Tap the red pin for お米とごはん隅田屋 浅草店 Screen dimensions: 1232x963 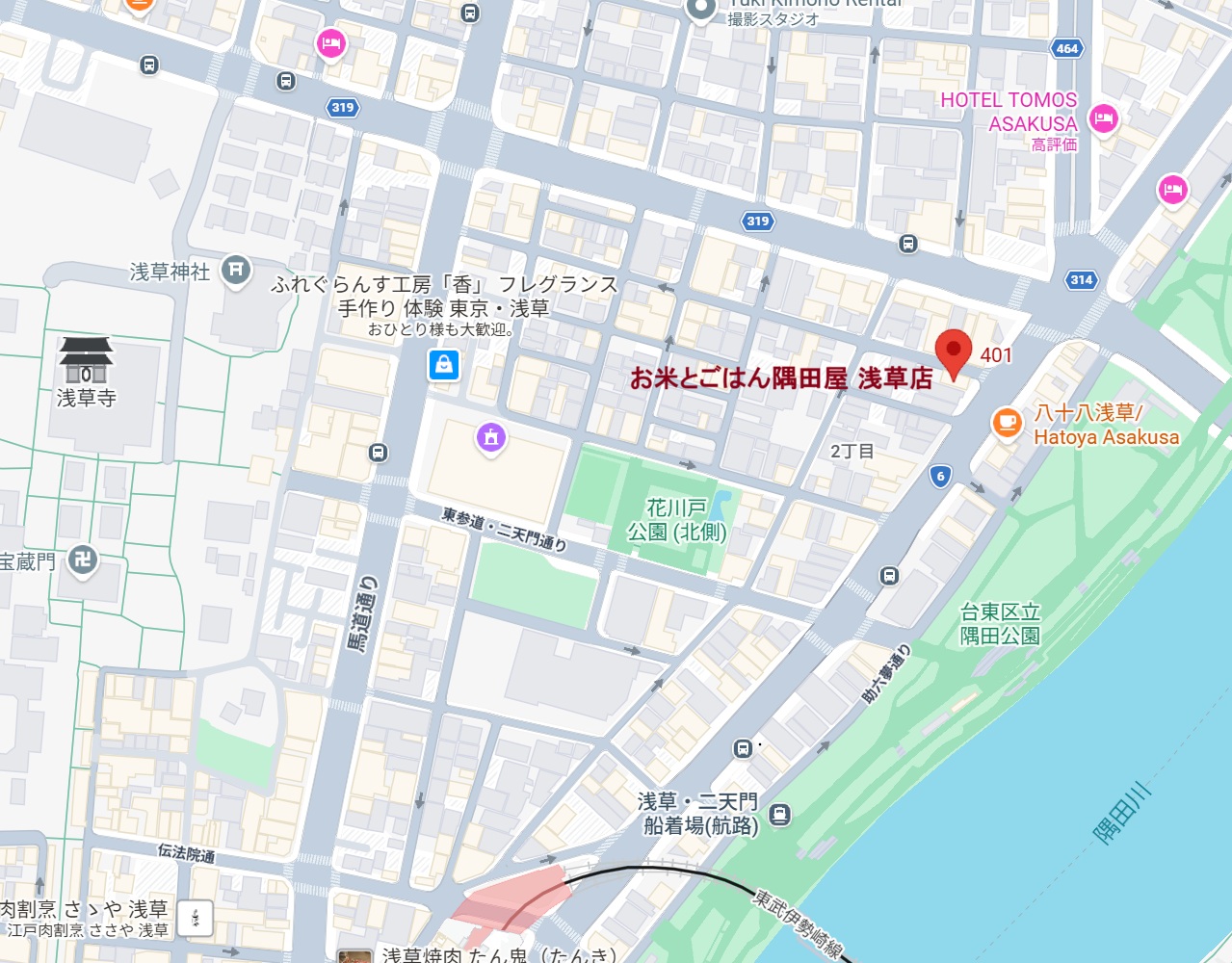(x=953, y=352)
